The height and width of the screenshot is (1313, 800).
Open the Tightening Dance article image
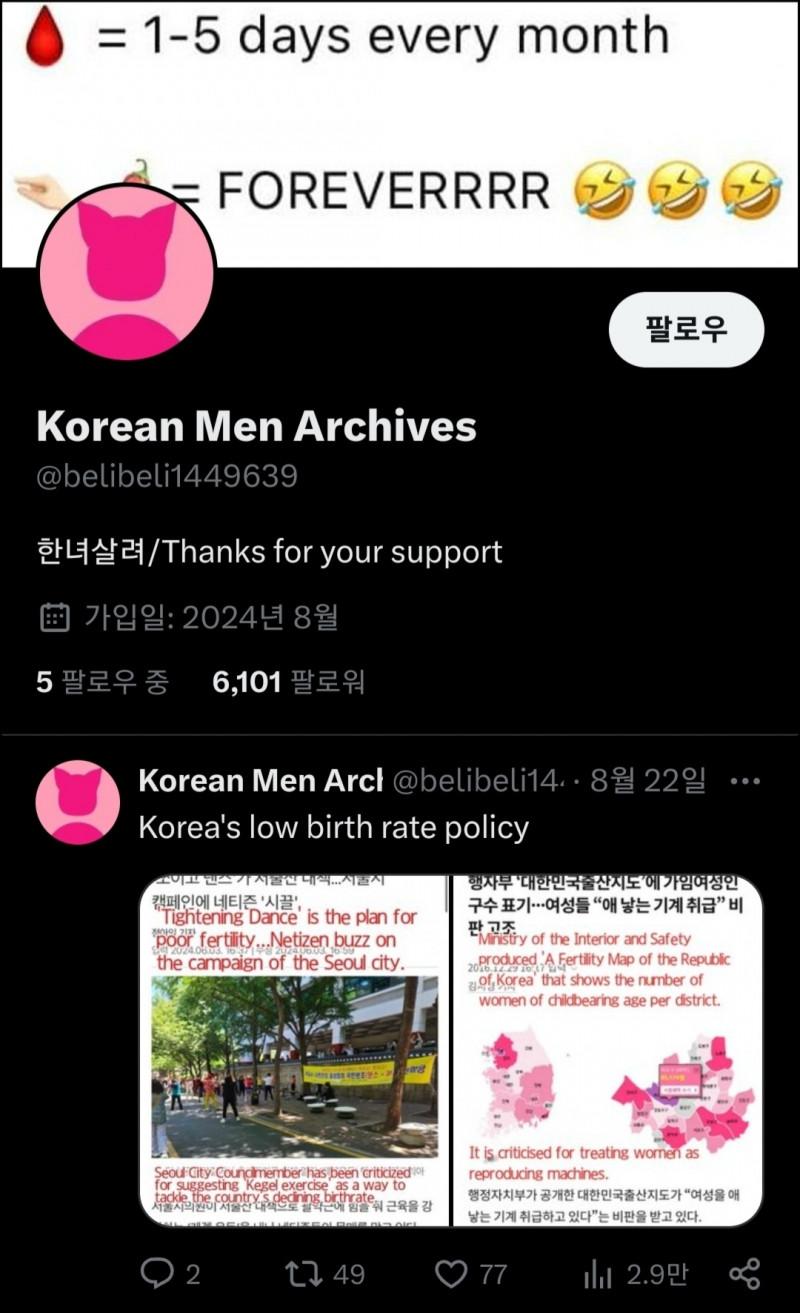294,1050
